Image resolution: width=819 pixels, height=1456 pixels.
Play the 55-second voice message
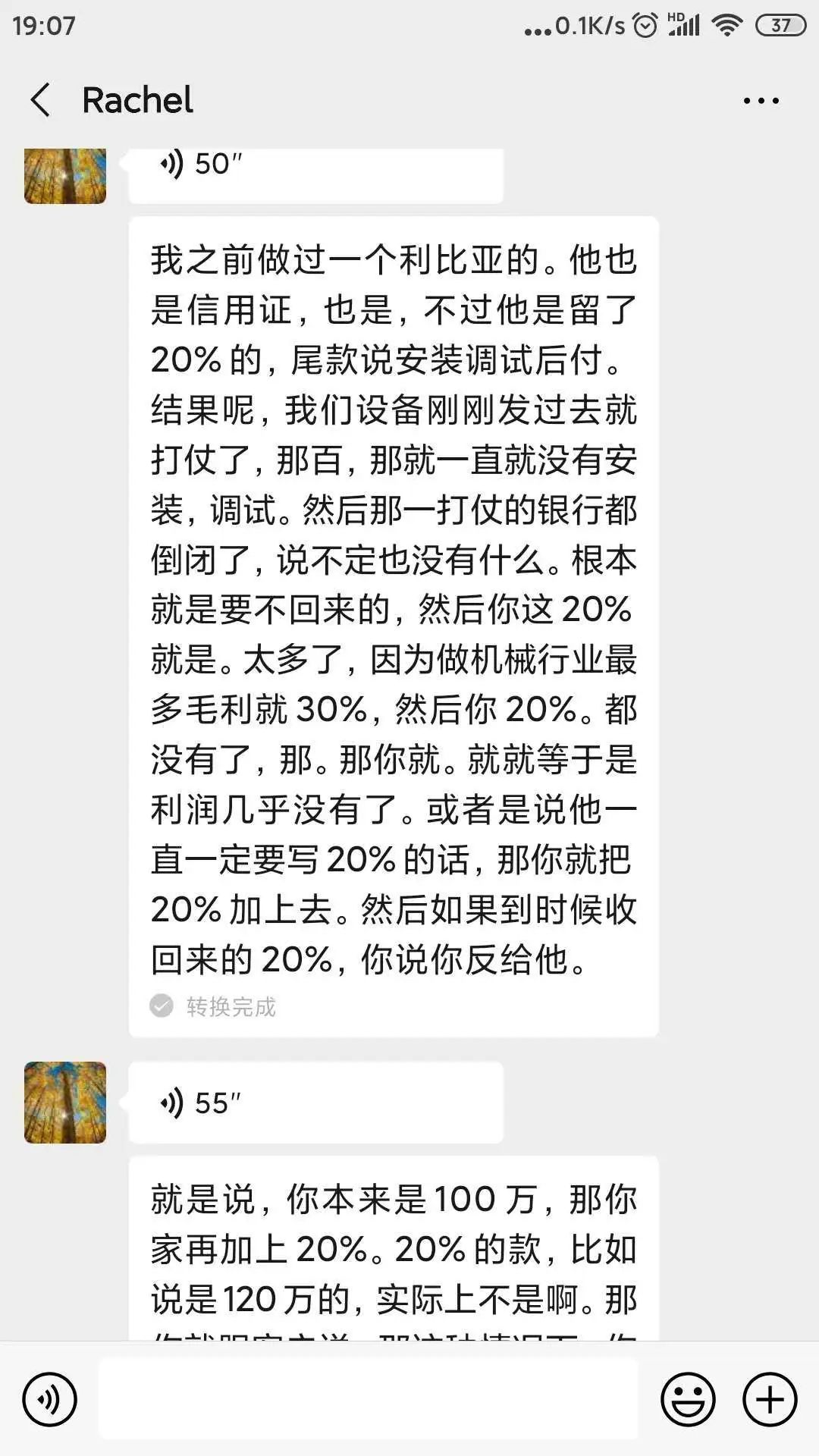pyautogui.click(x=315, y=1105)
